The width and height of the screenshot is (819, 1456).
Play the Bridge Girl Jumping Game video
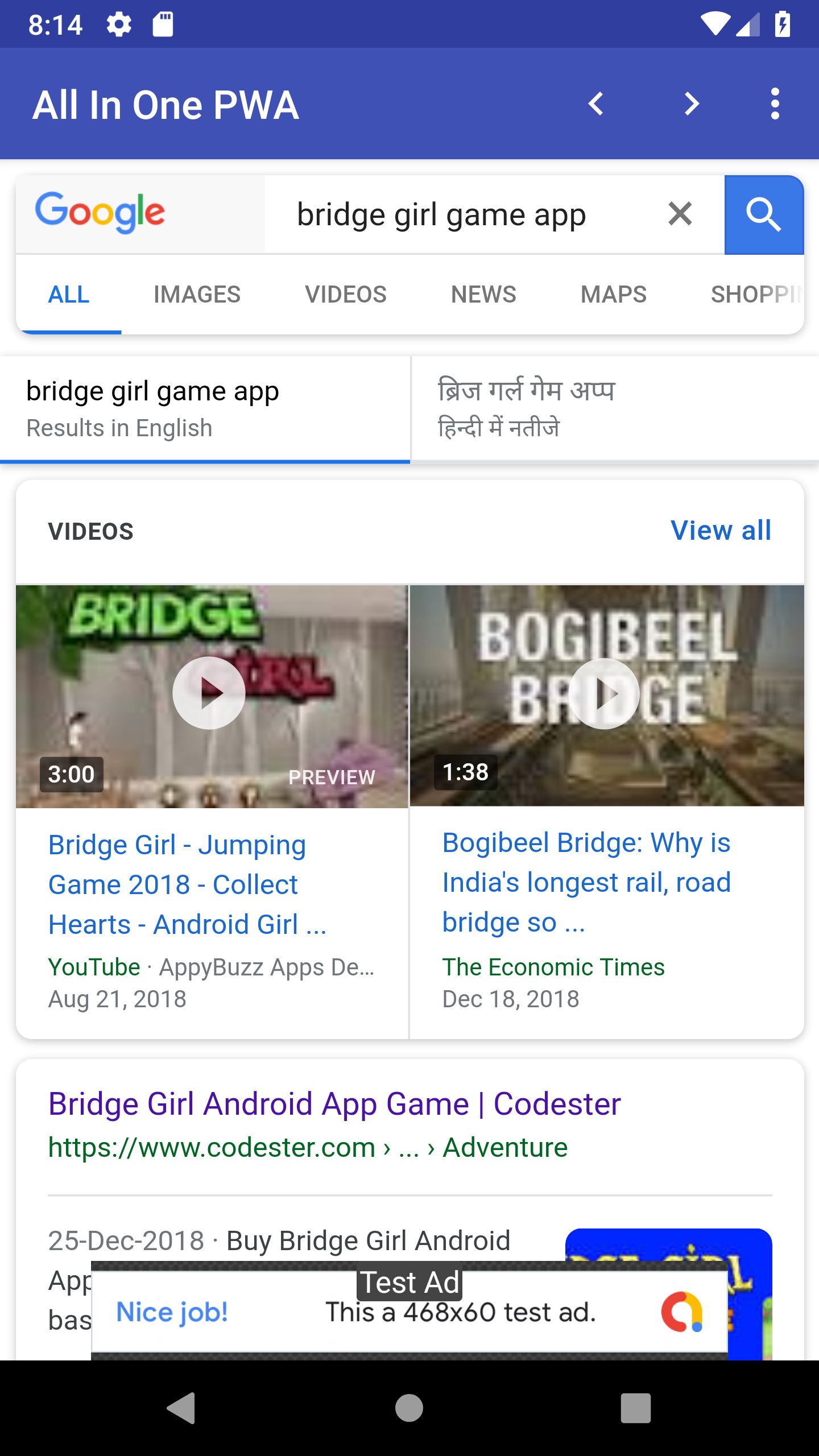(209, 693)
